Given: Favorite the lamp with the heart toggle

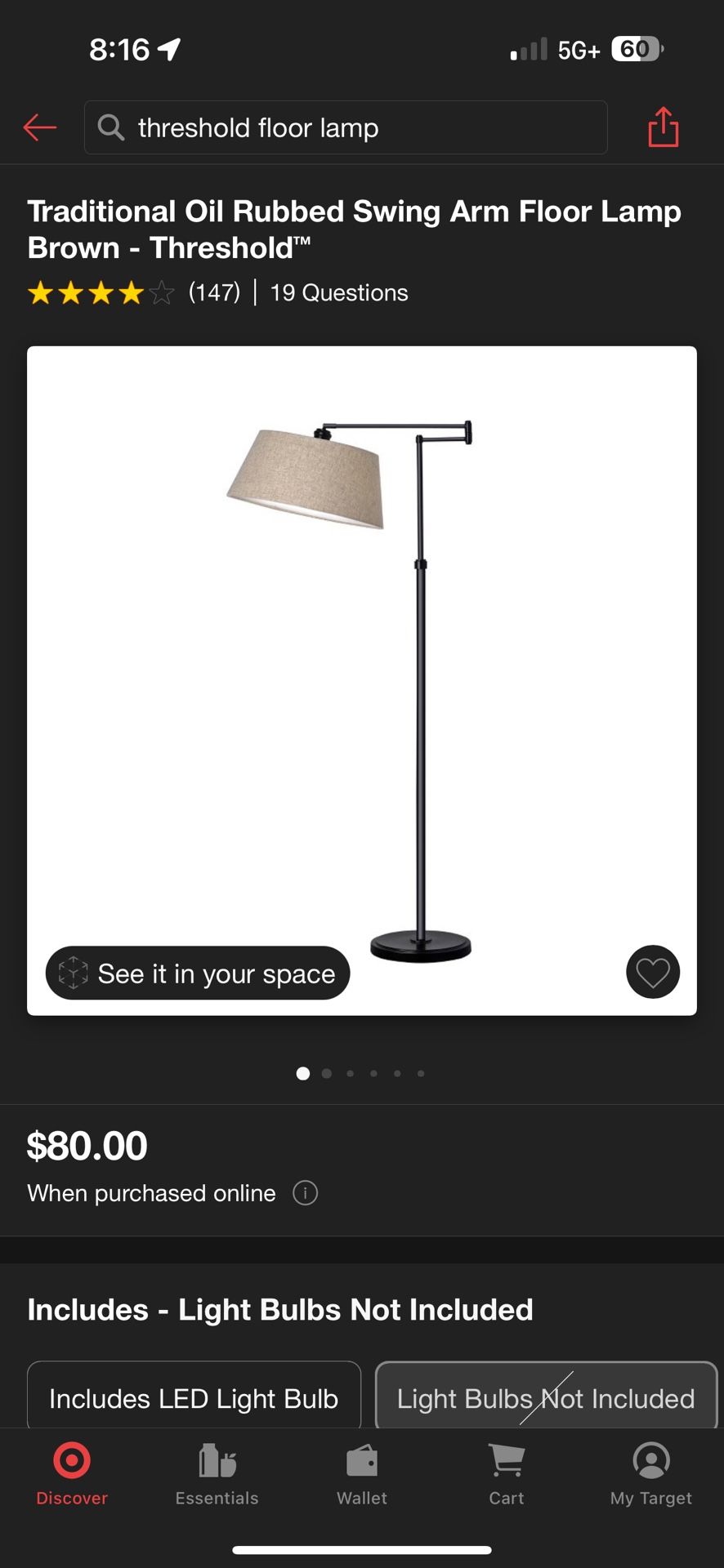Looking at the screenshot, I should [x=652, y=973].
